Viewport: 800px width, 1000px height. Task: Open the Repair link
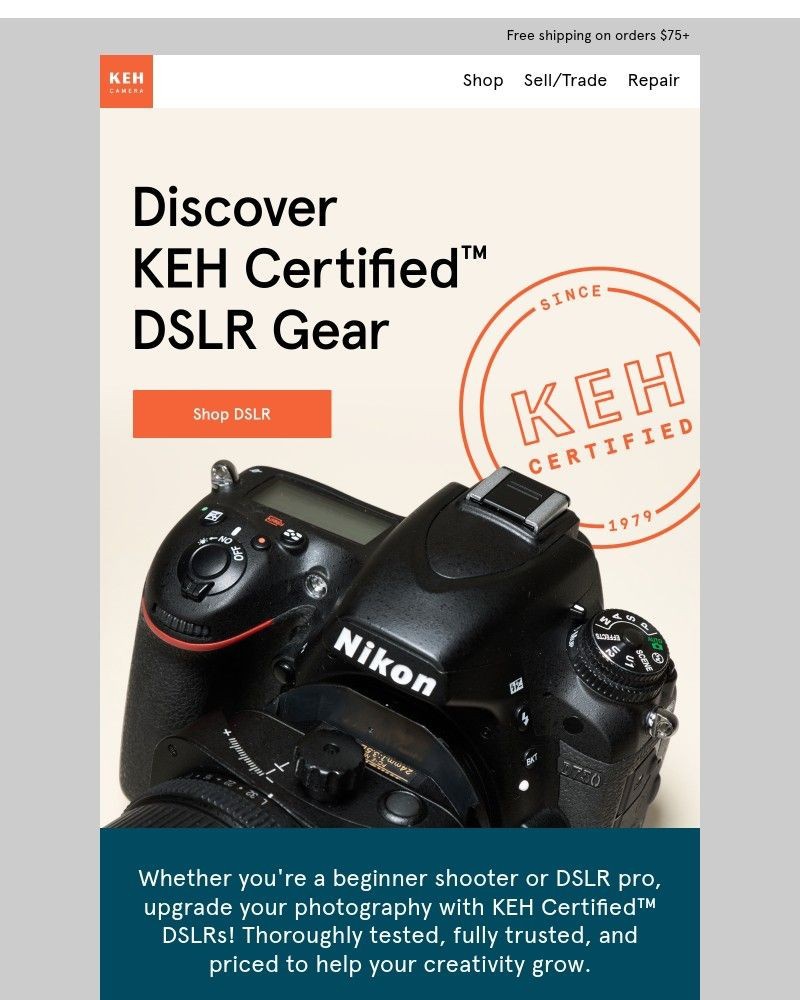pyautogui.click(x=653, y=81)
